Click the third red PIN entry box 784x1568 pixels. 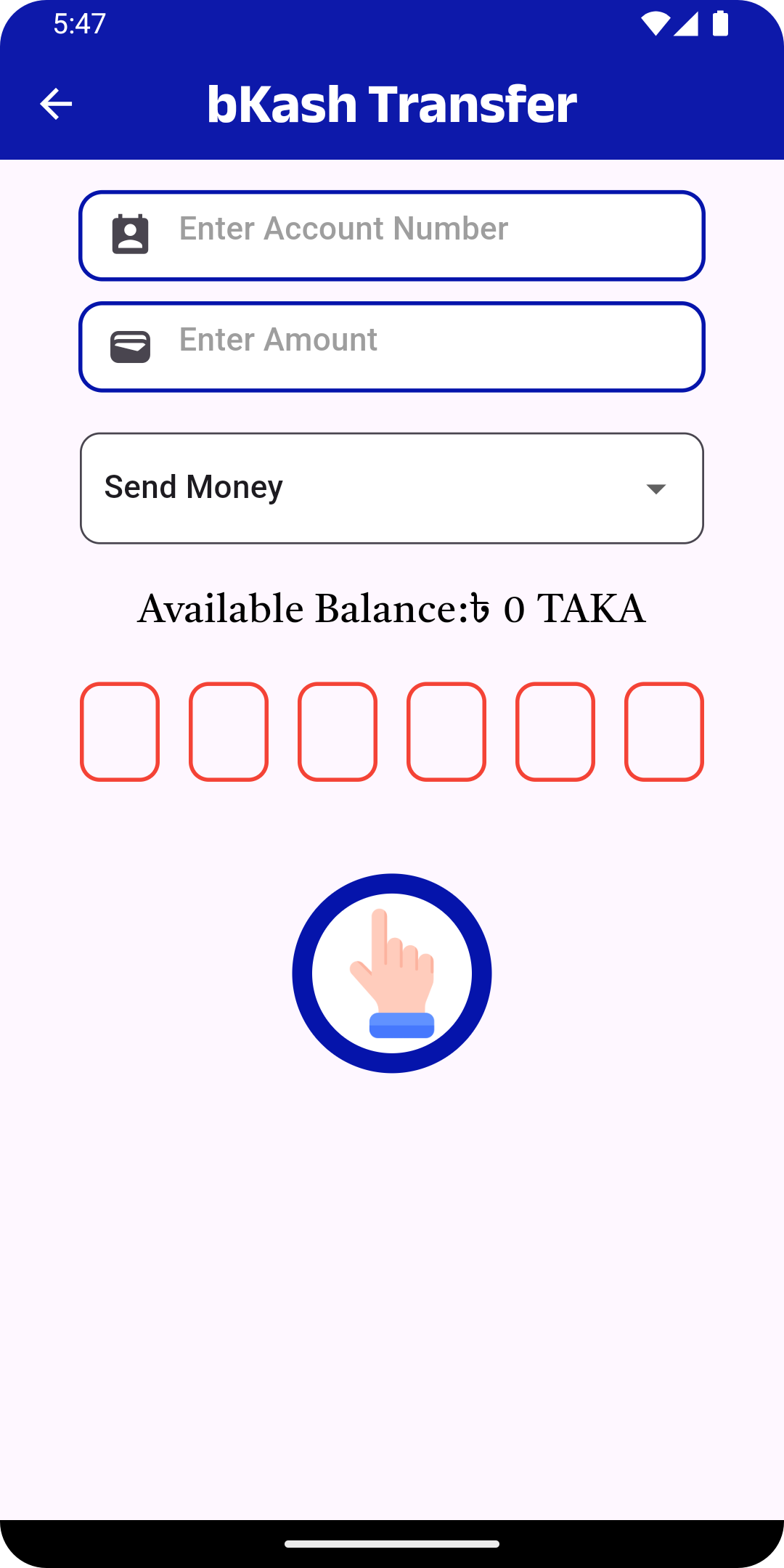pyautogui.click(x=337, y=732)
